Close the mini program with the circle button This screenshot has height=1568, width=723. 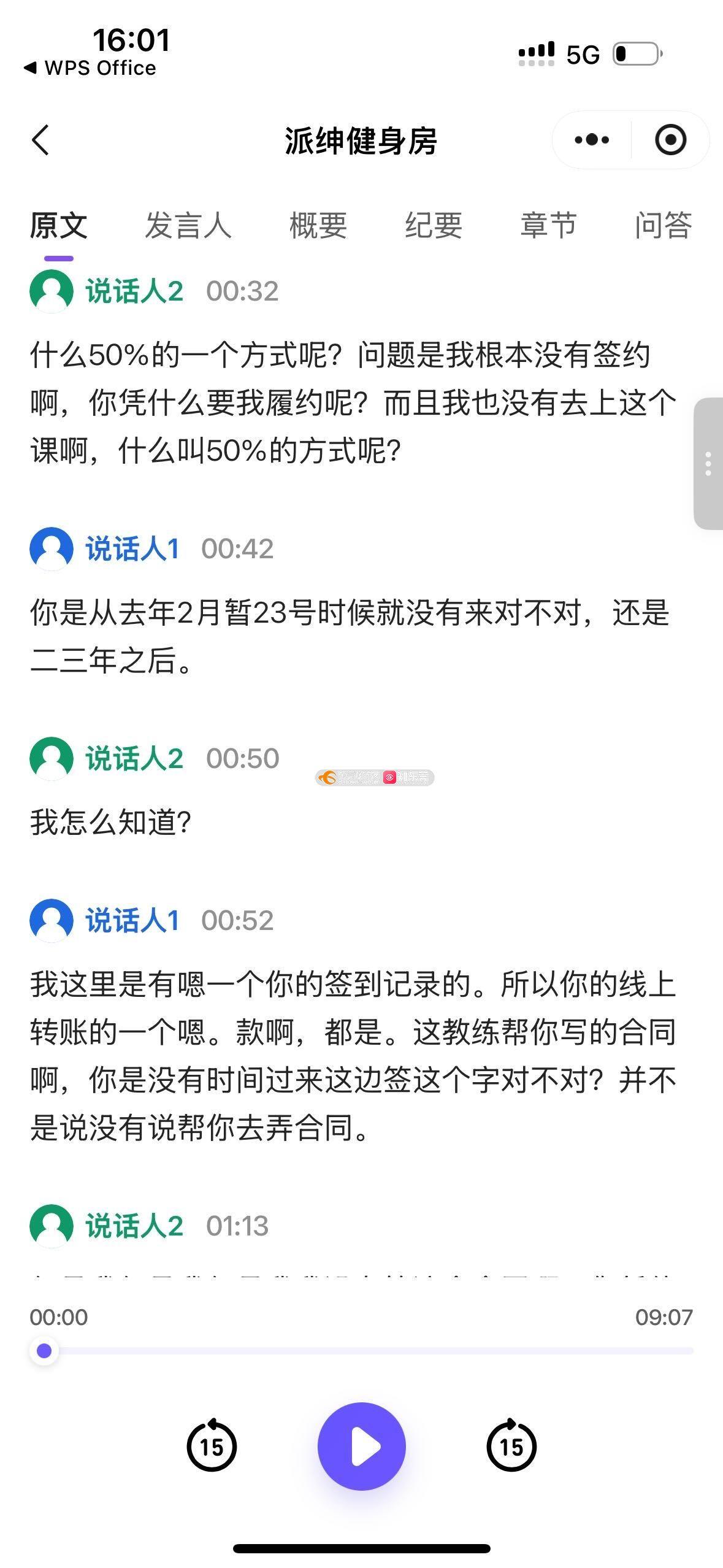[x=670, y=140]
